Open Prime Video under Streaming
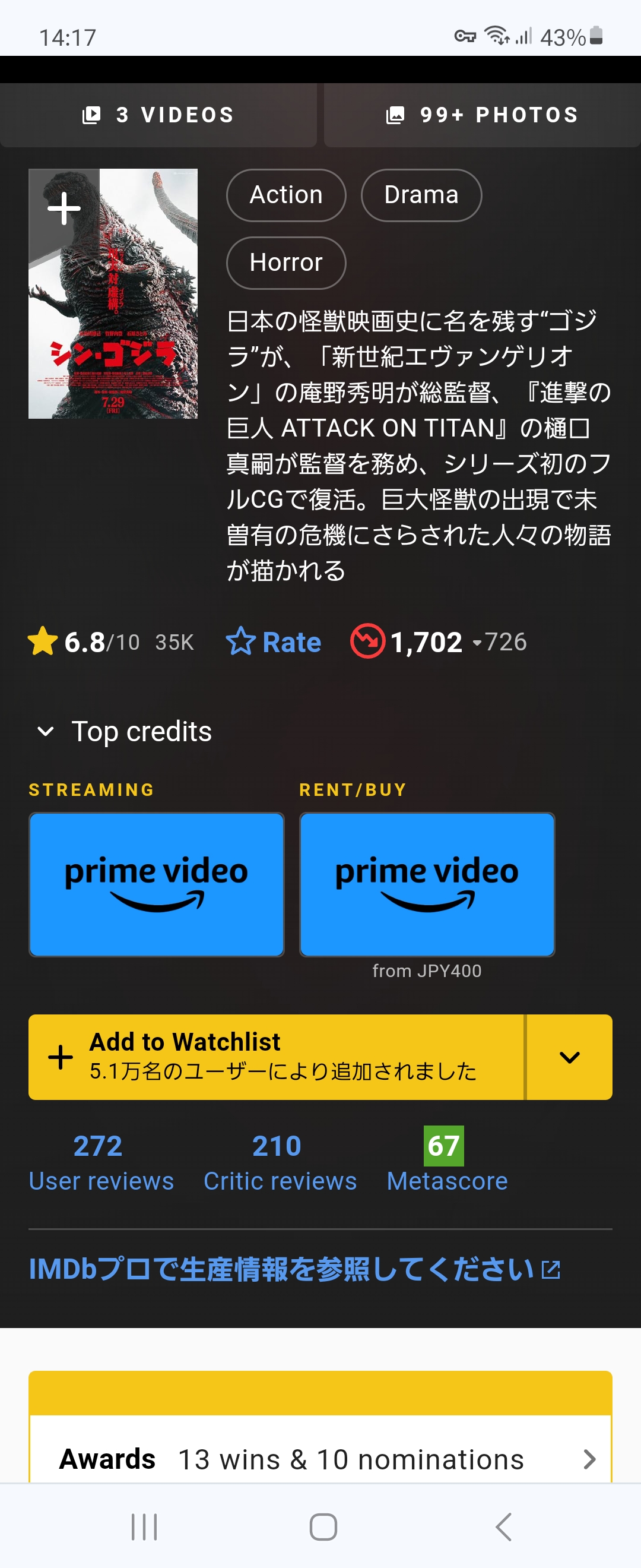Viewport: 641px width, 1568px height. tap(156, 884)
